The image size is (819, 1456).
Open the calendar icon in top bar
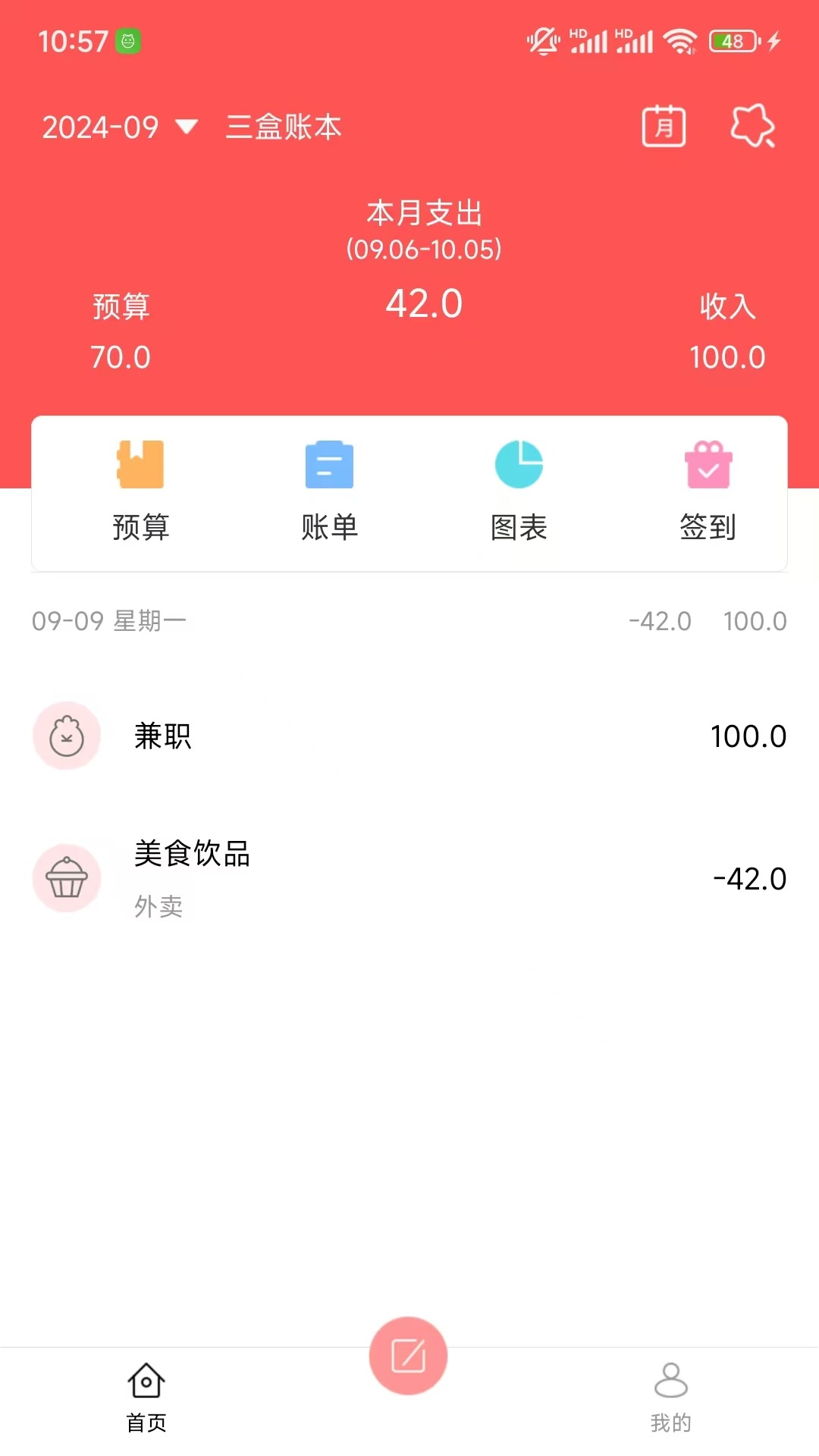pyautogui.click(x=663, y=127)
